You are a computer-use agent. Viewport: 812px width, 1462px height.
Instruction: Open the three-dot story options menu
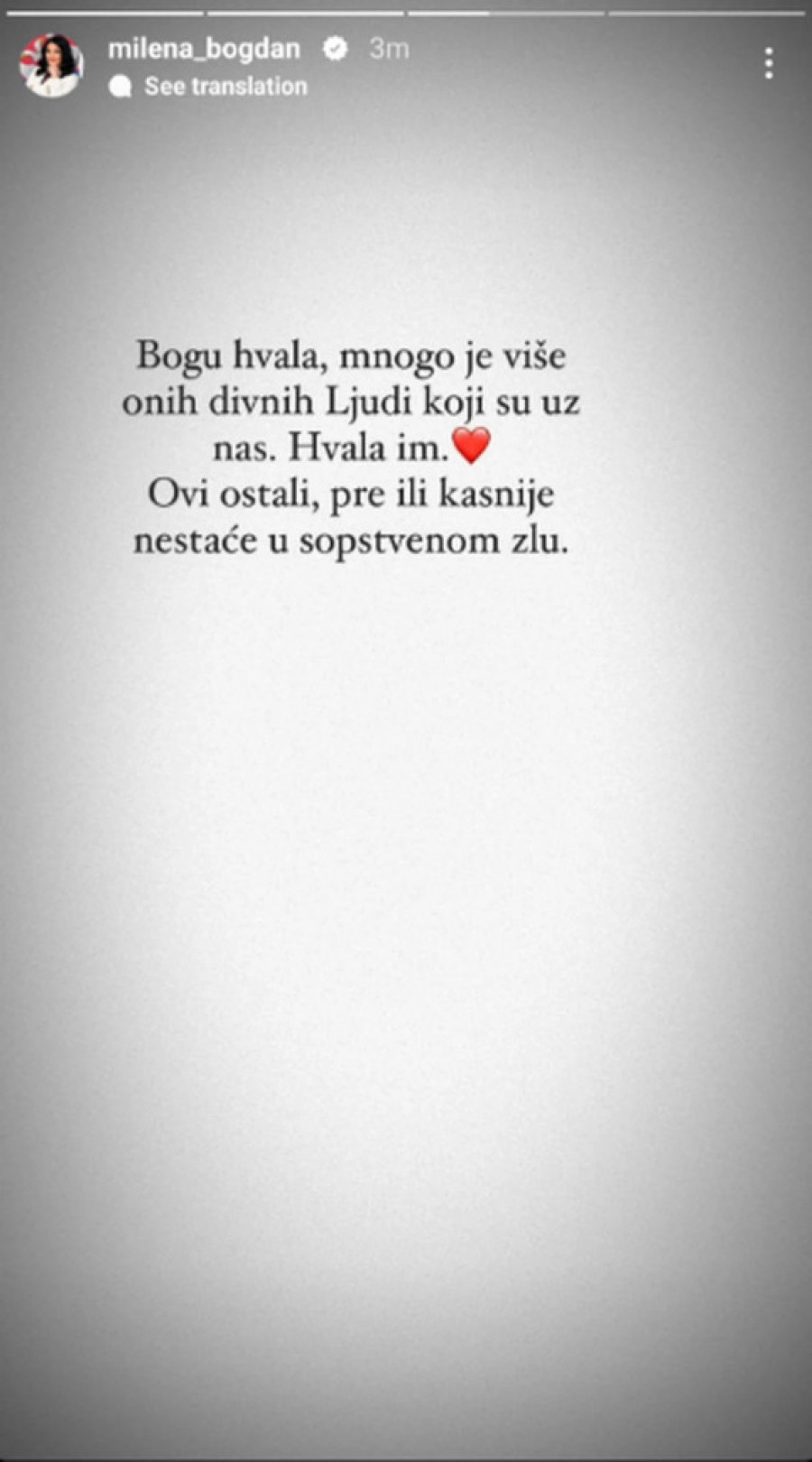pos(769,64)
